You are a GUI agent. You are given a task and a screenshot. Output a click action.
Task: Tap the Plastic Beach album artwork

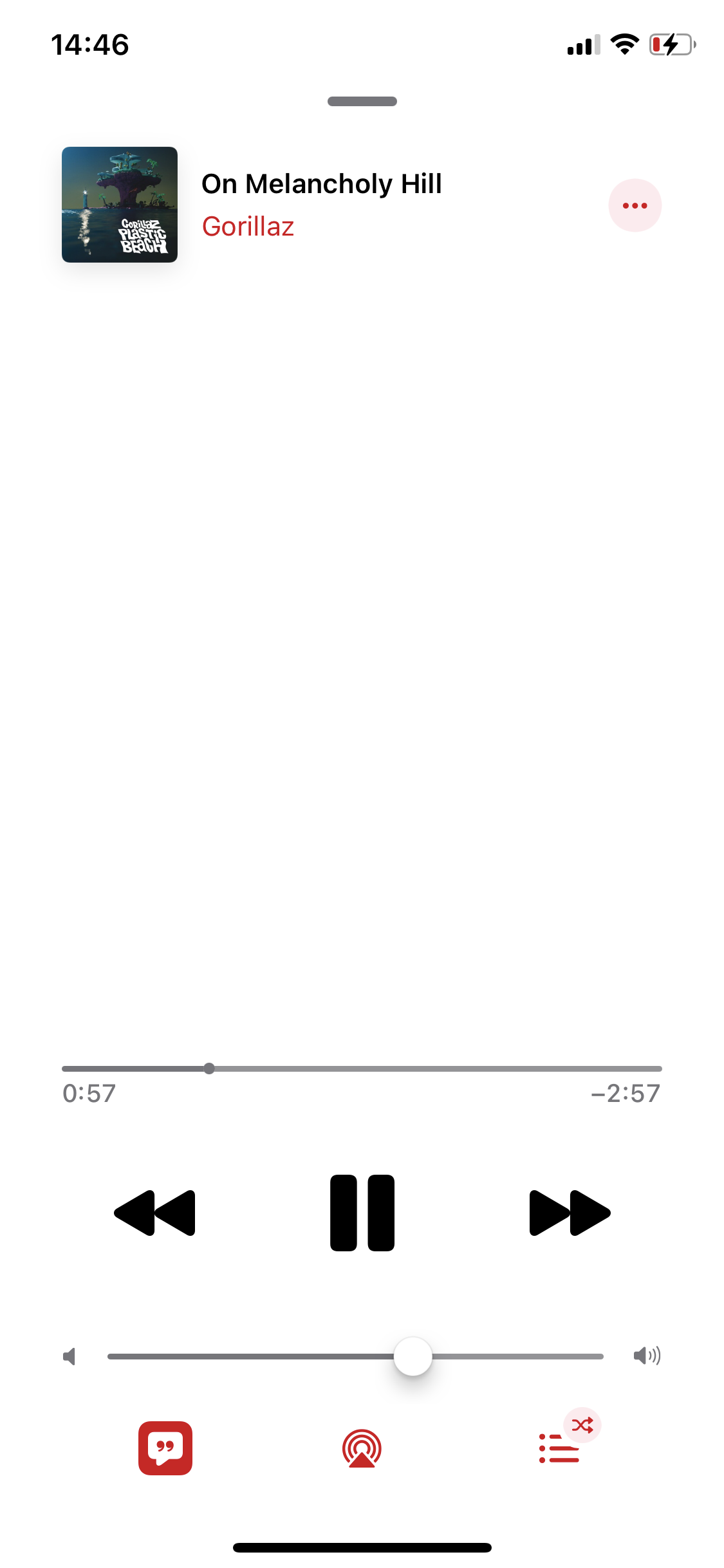coord(120,205)
